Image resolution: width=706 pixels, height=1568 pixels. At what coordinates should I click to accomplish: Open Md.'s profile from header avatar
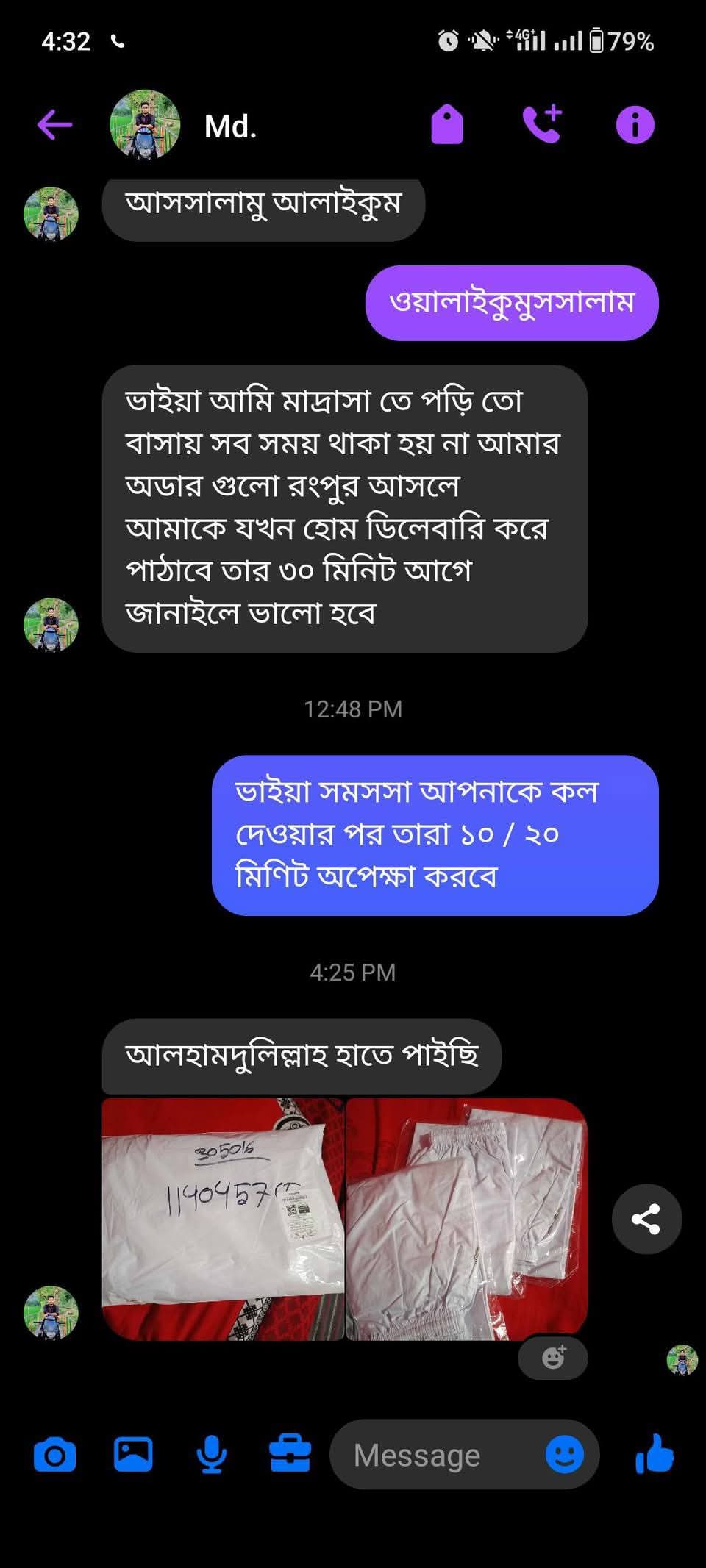point(145,125)
